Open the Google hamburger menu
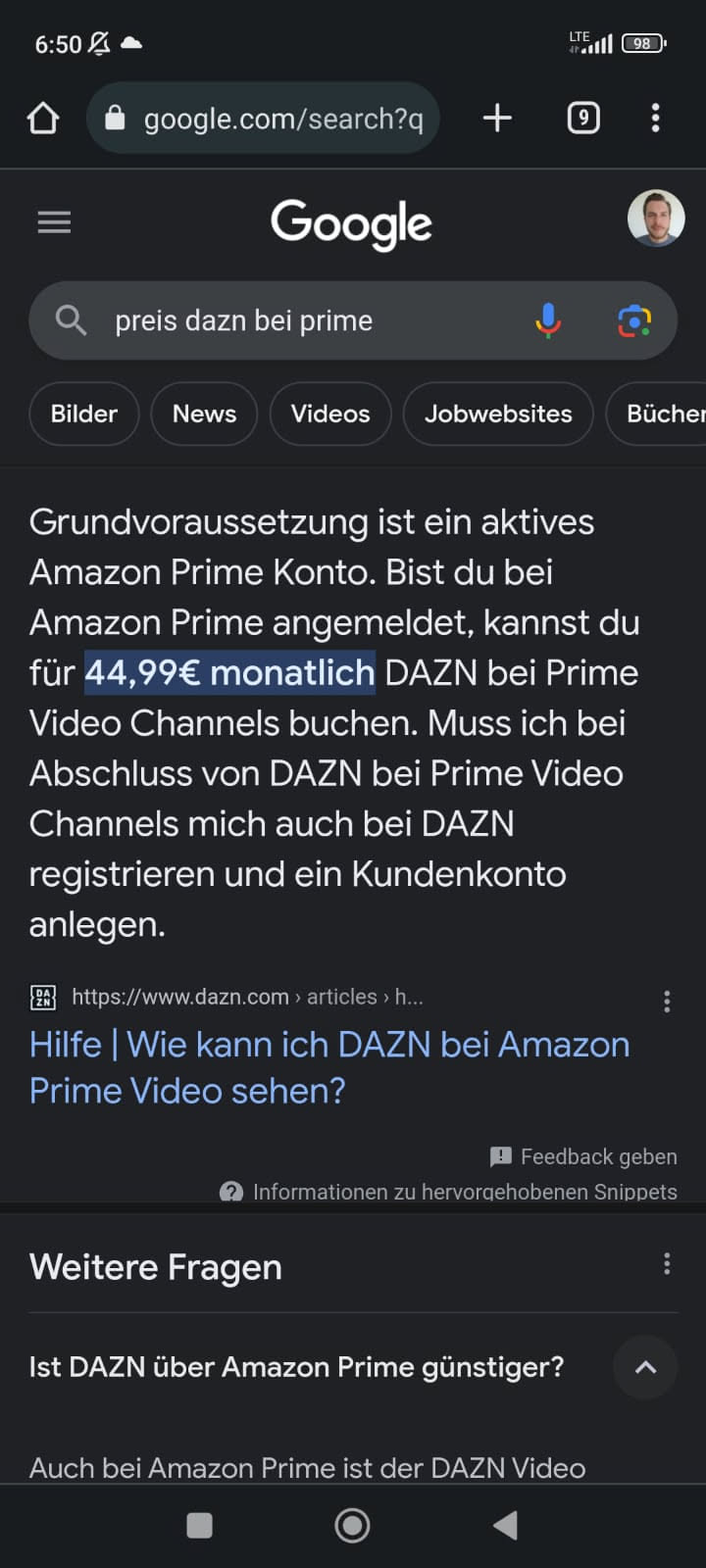The image size is (706, 1568). coord(54,222)
